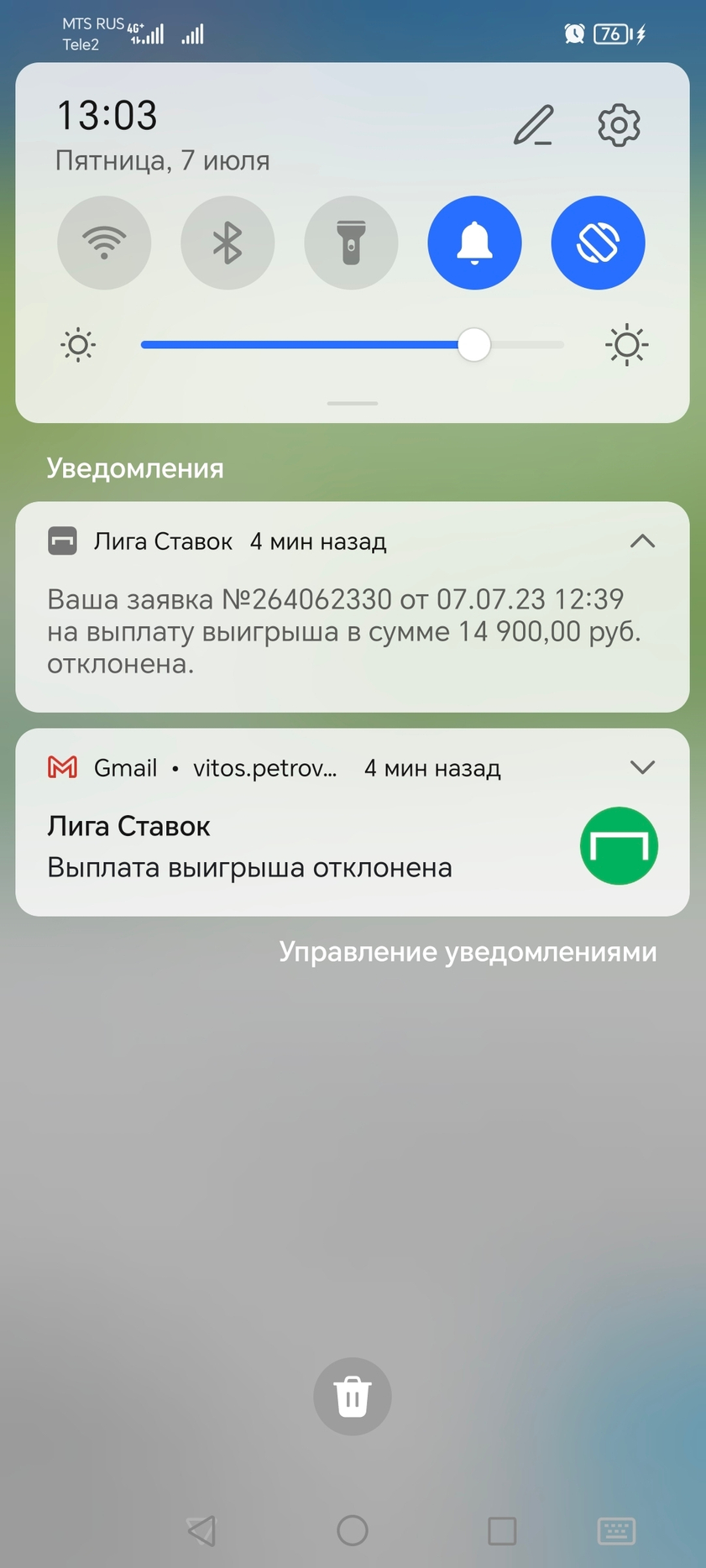Go back using navigation bar

[x=201, y=1531]
